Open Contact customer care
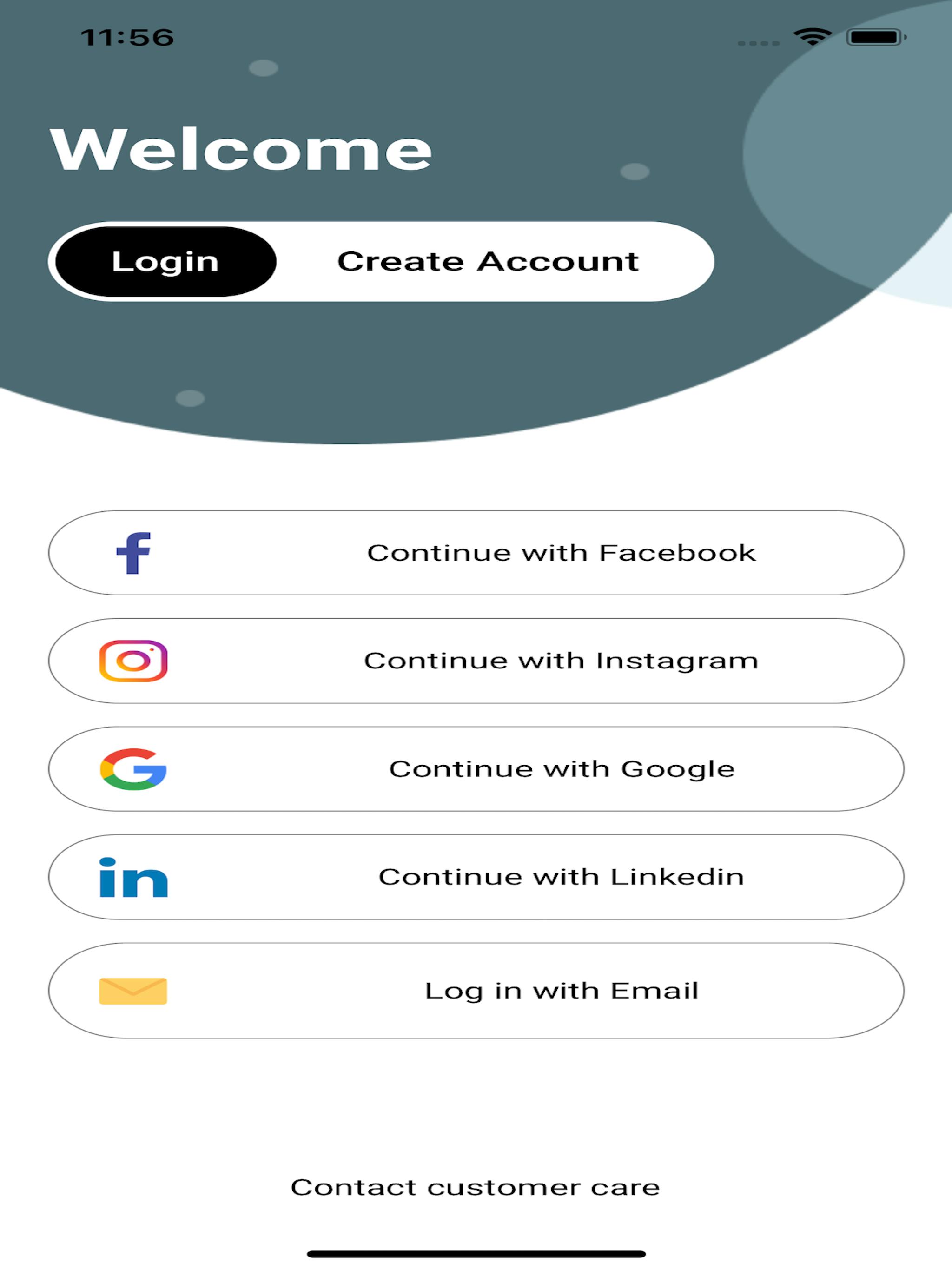The width and height of the screenshot is (952, 1270). 475,1187
